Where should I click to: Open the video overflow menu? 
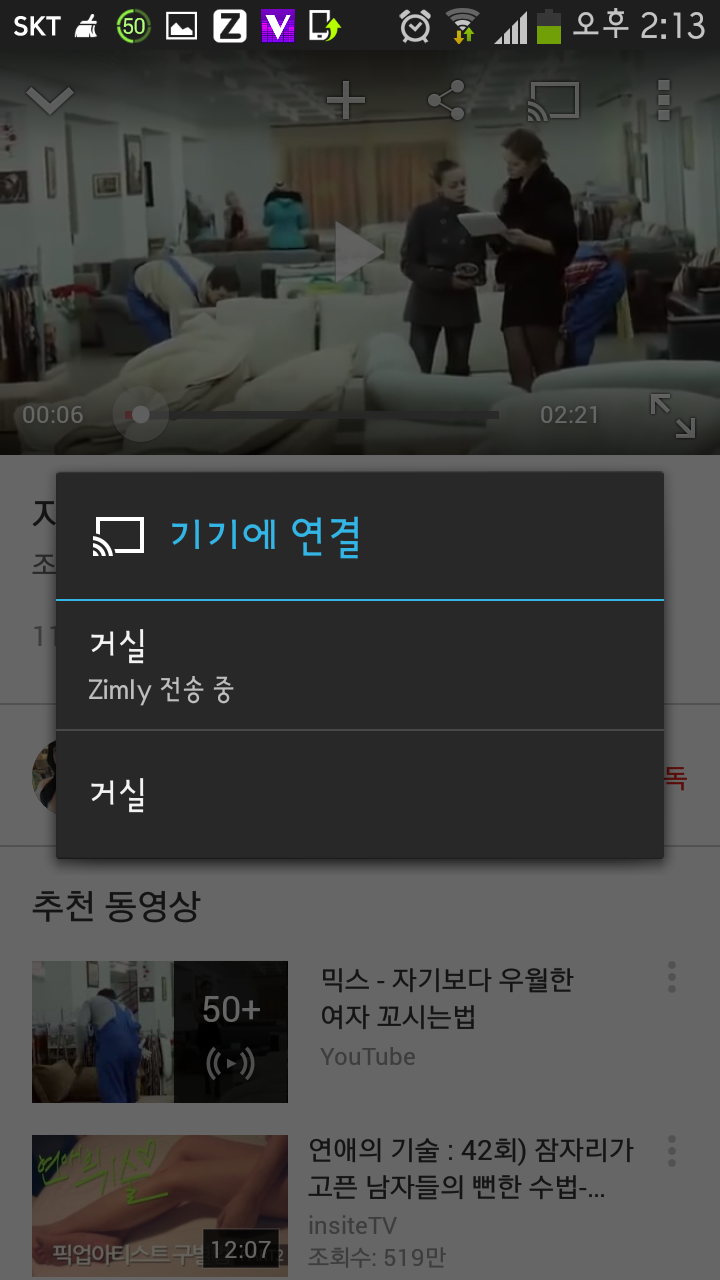tap(663, 100)
